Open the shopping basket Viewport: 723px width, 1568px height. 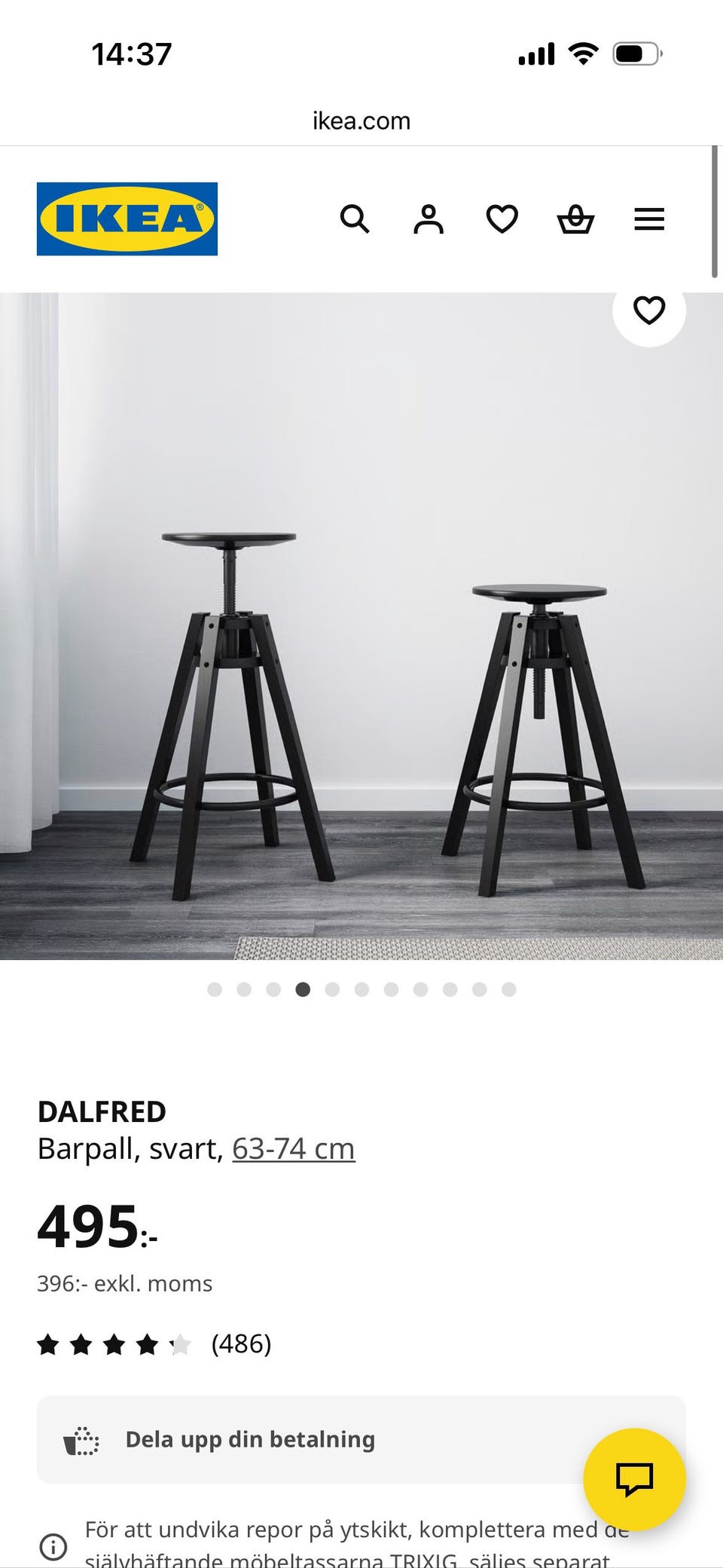(x=575, y=219)
